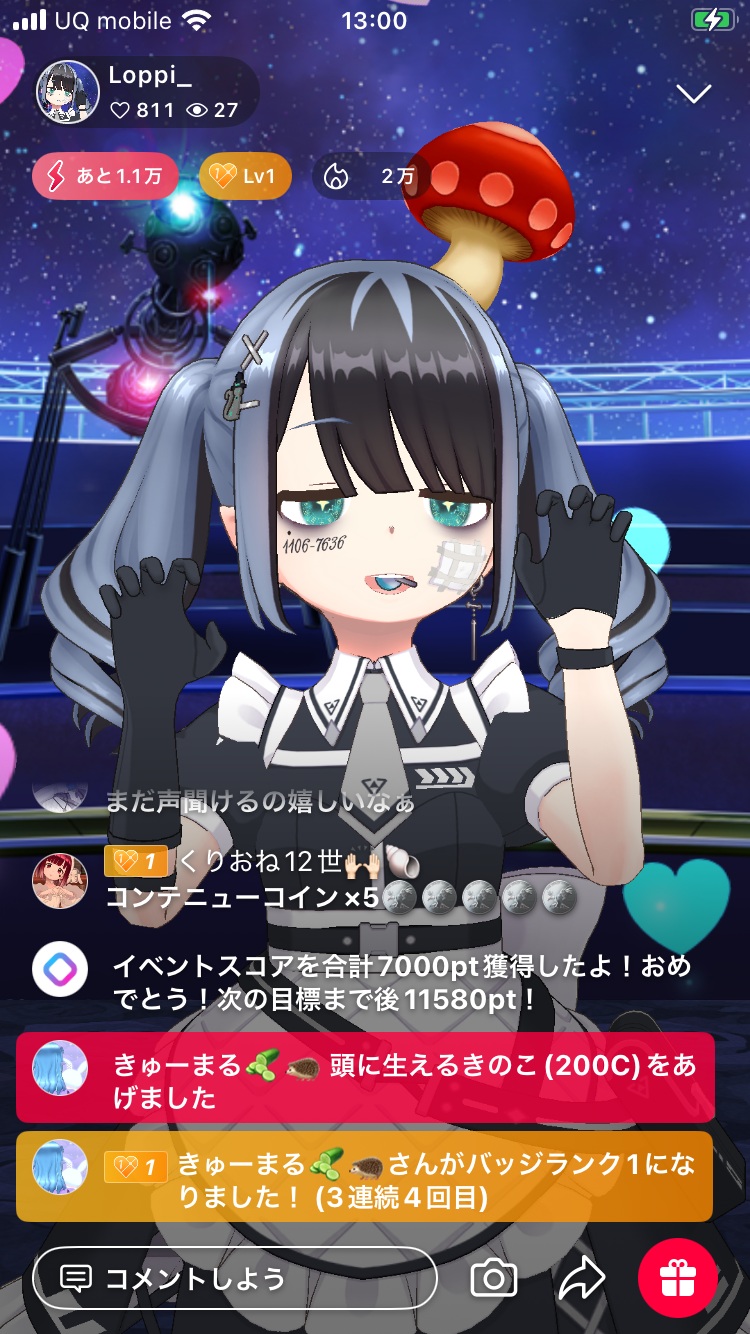This screenshot has height=1334, width=750.
Task: Open the Lv1 badge level chip
Action: 245,177
